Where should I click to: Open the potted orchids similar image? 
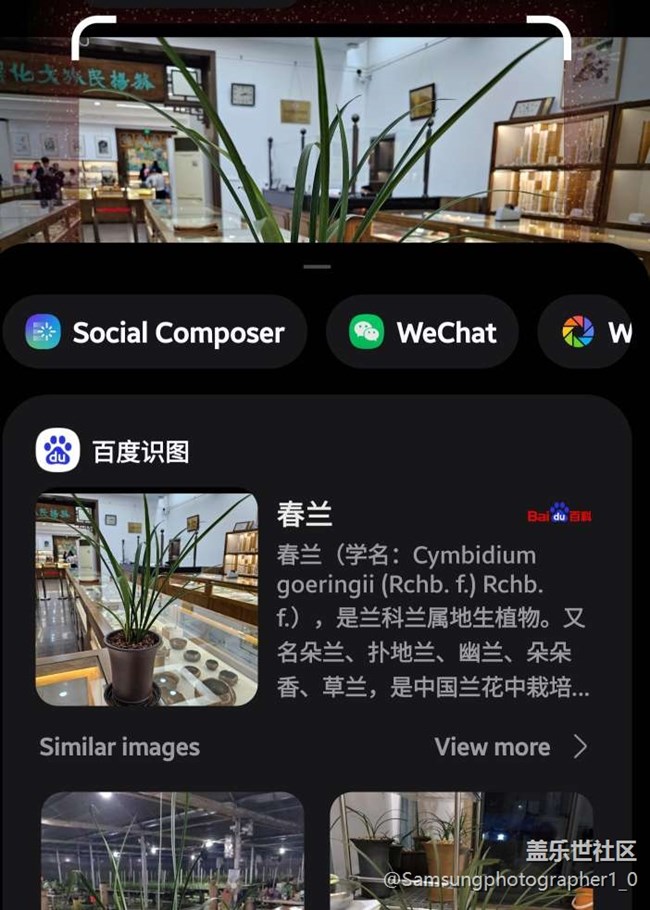[462, 851]
